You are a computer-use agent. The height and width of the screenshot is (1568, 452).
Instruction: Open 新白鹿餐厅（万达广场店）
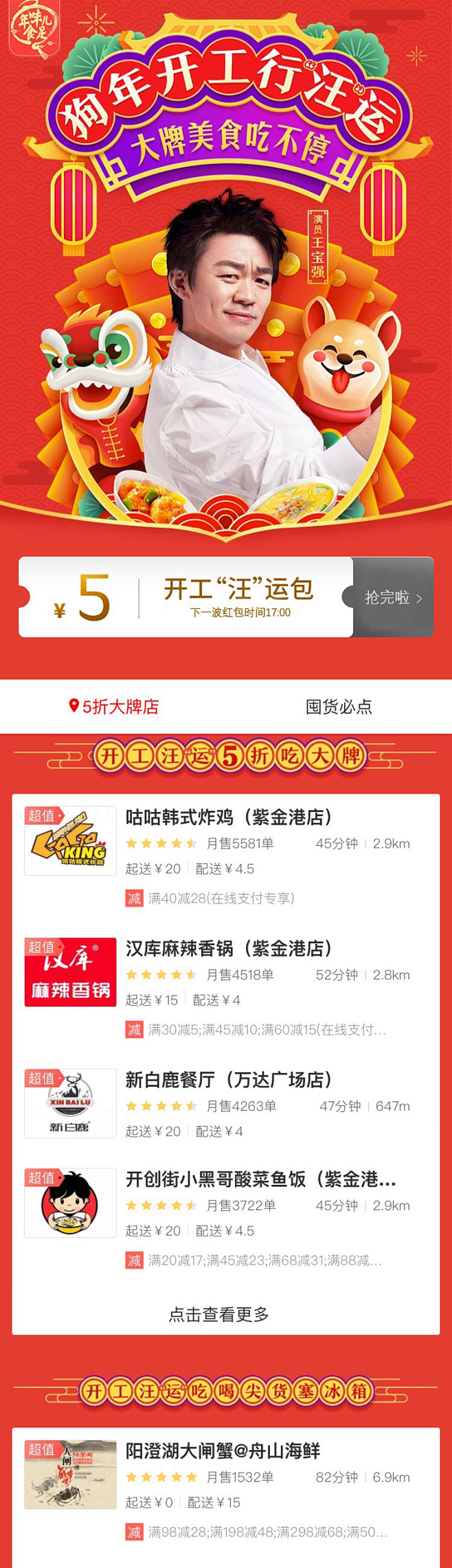229,1079
